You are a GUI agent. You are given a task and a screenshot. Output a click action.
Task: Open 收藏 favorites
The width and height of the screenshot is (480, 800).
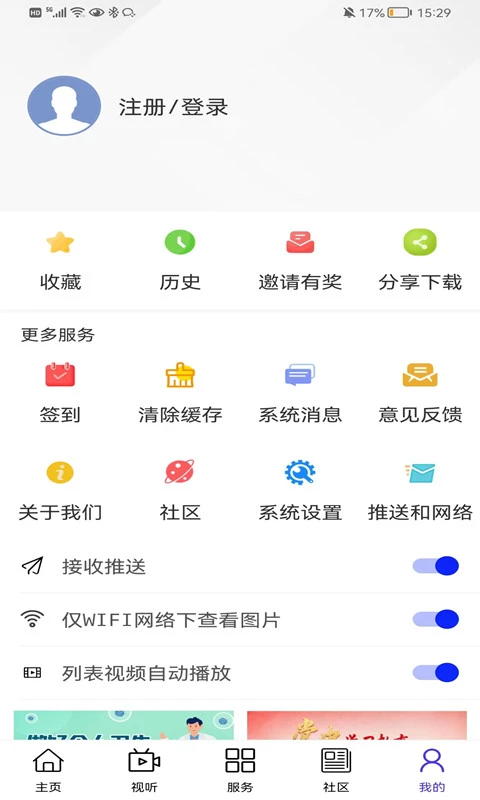click(60, 260)
